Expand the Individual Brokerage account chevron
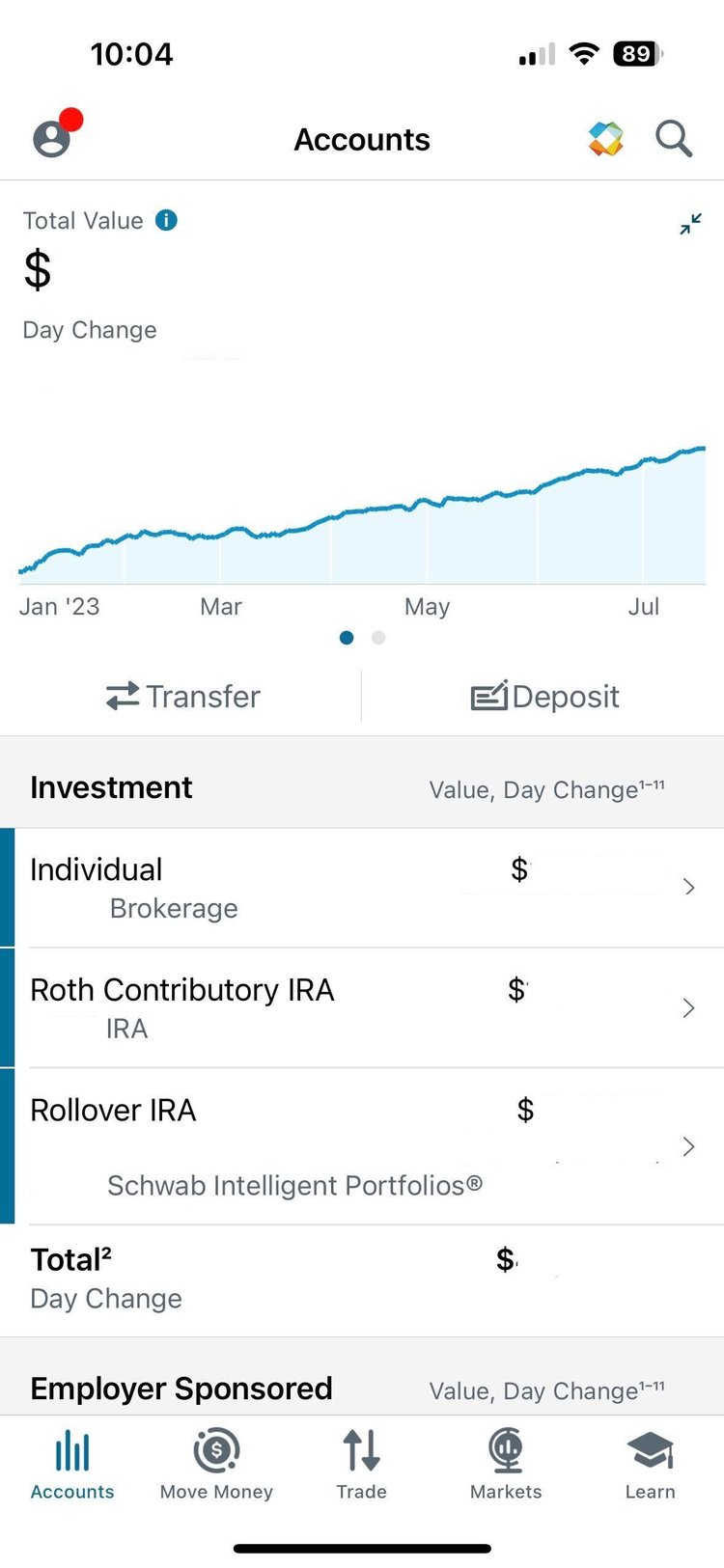Image resolution: width=724 pixels, height=1568 pixels. [x=689, y=887]
